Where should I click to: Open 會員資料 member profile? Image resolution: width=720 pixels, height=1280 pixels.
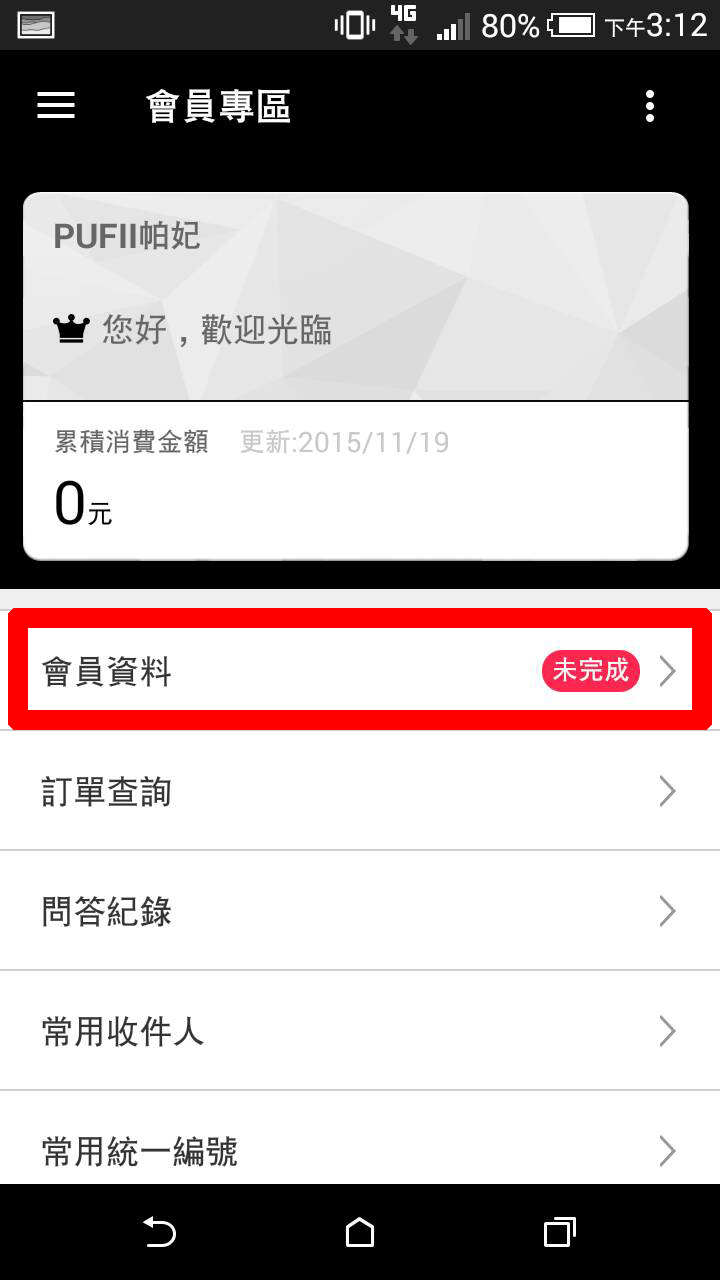359,671
